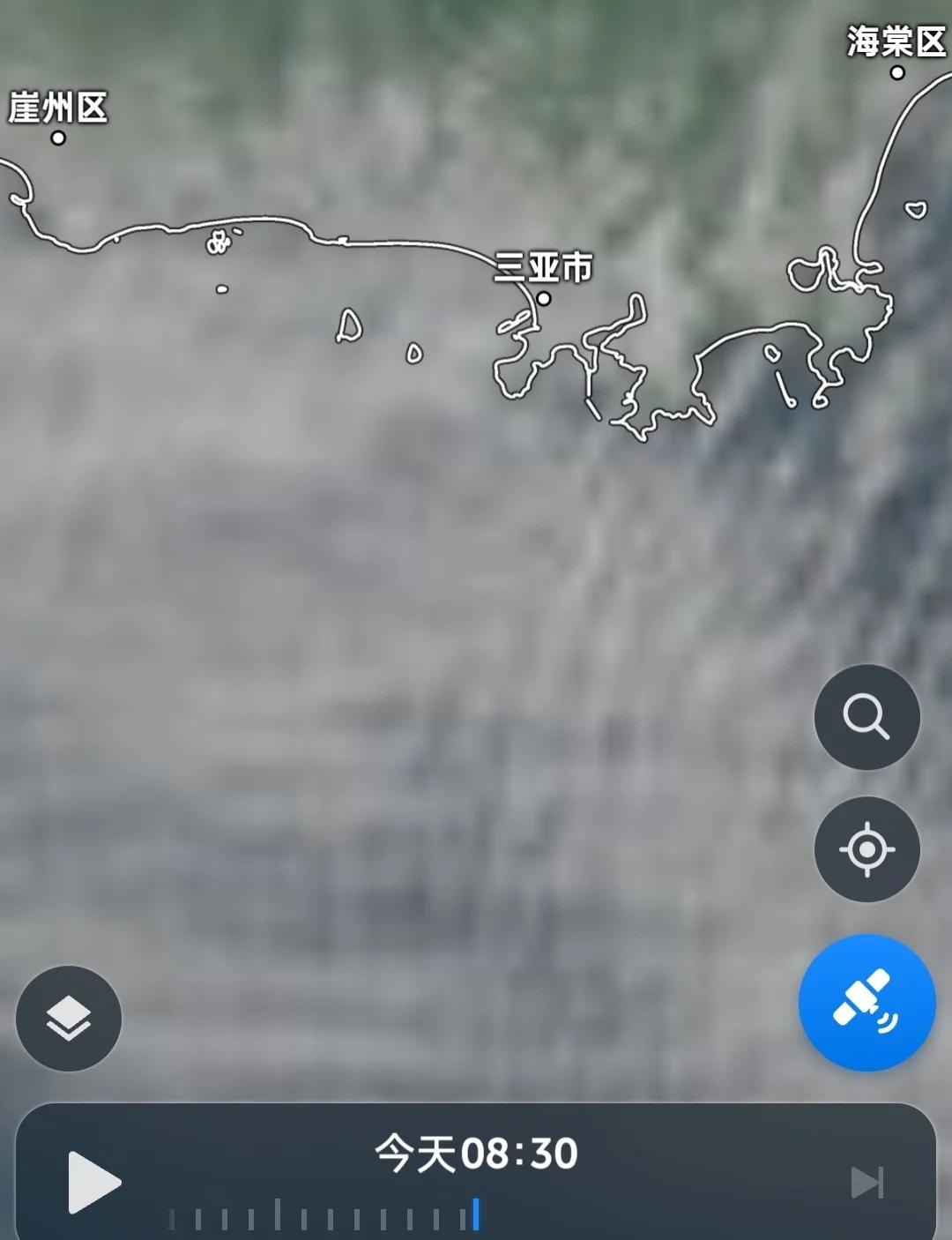Select the my-location crosshair icon
Viewport: 952px width, 1240px height.
(x=866, y=848)
